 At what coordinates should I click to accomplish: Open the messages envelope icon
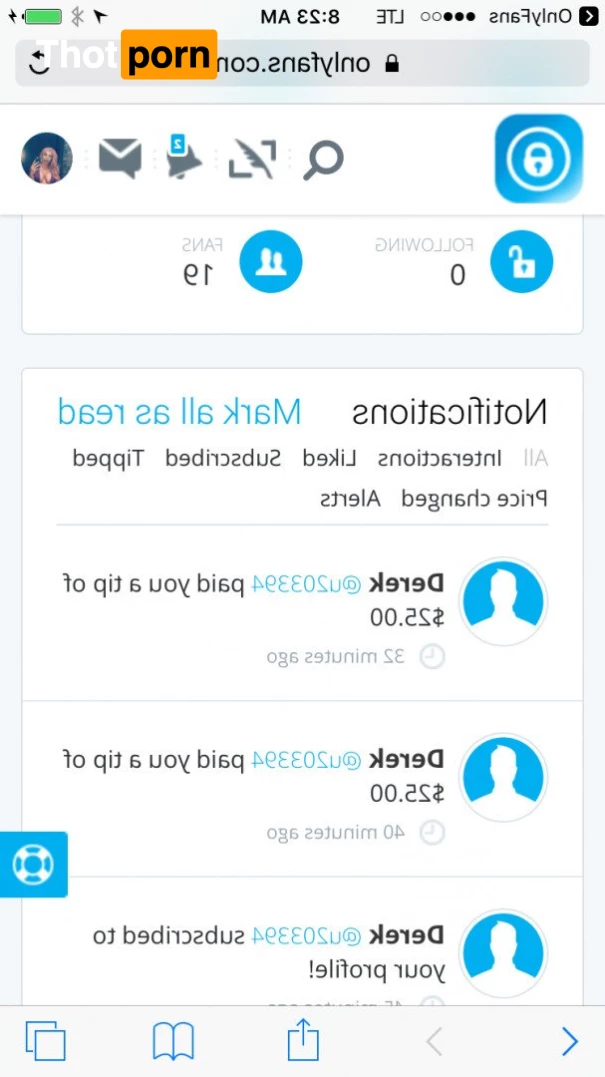pos(120,159)
